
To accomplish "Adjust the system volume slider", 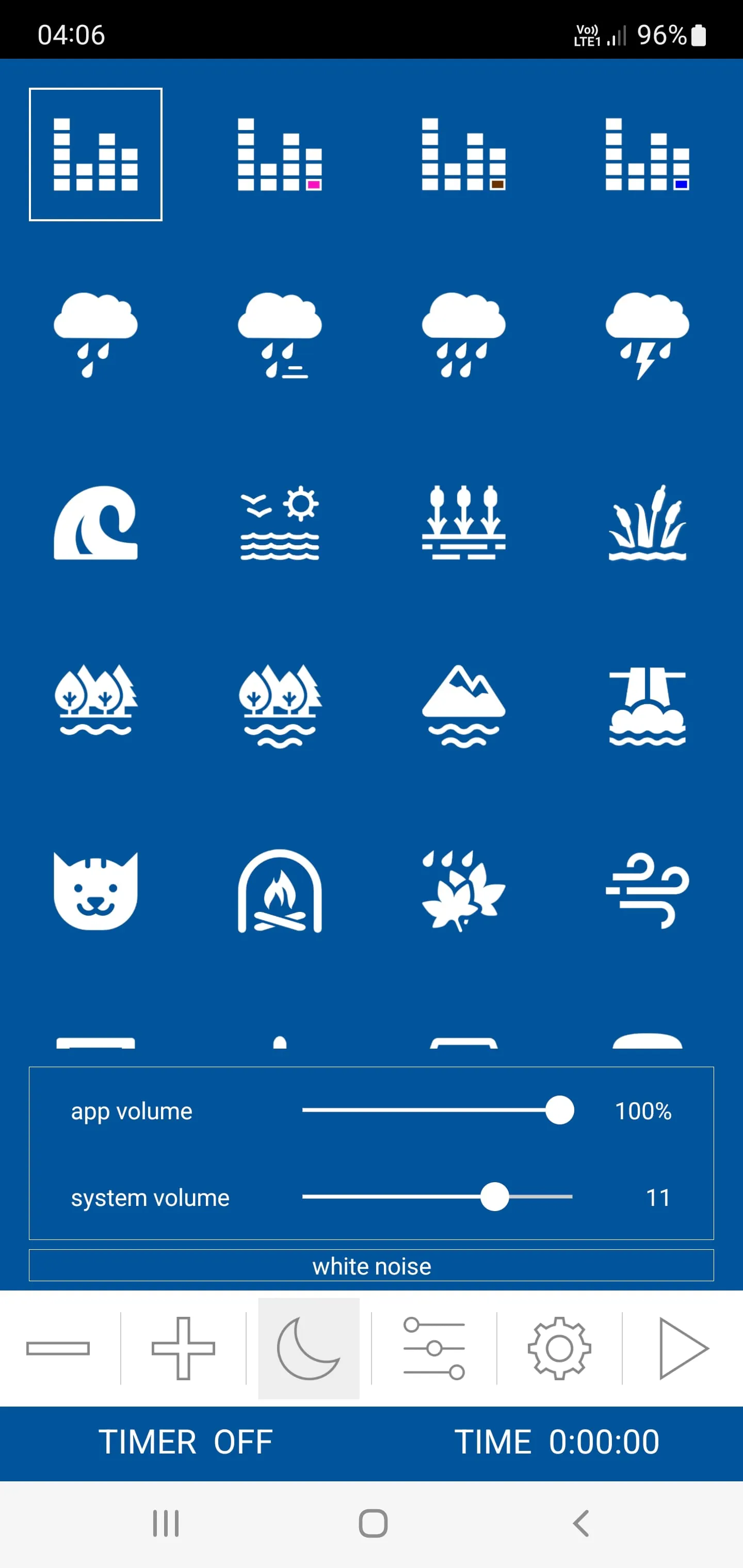I will (x=494, y=1197).
